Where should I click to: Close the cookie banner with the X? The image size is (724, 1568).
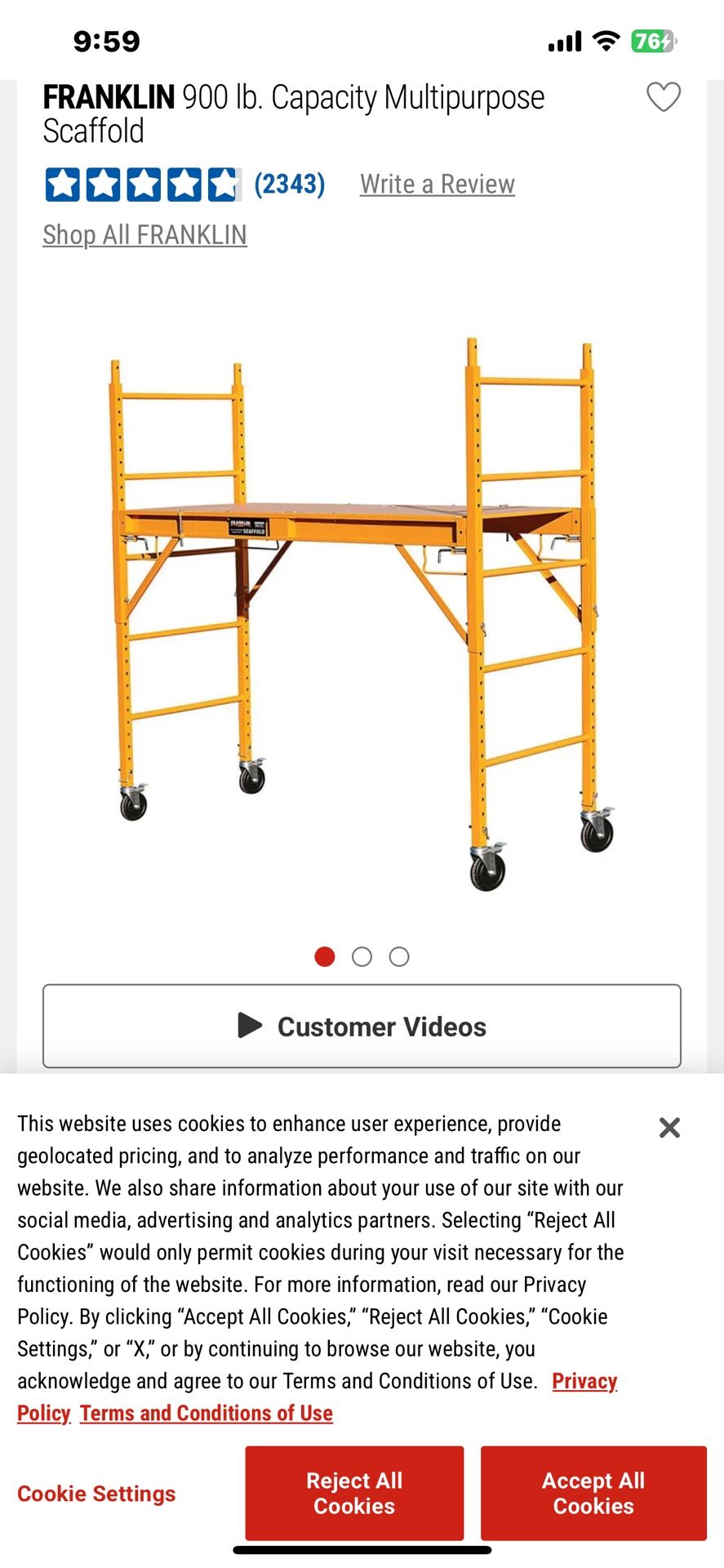tap(669, 1127)
